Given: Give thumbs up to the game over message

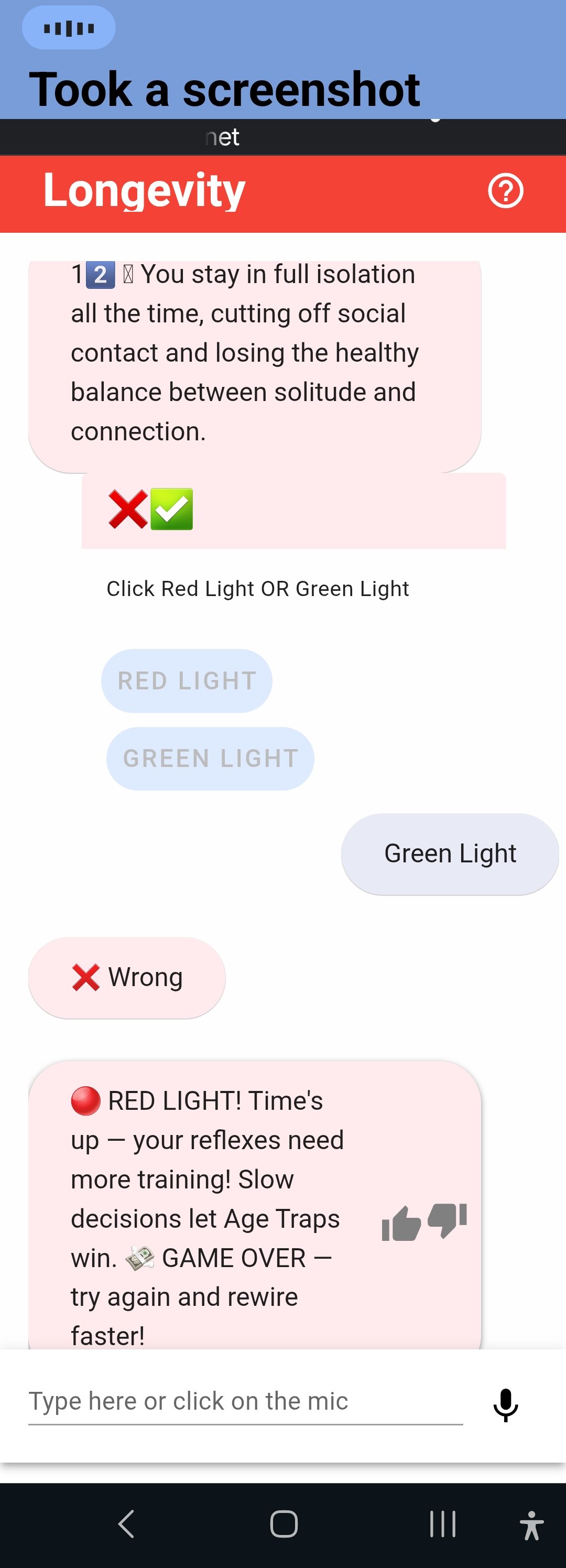Looking at the screenshot, I should [x=401, y=1223].
